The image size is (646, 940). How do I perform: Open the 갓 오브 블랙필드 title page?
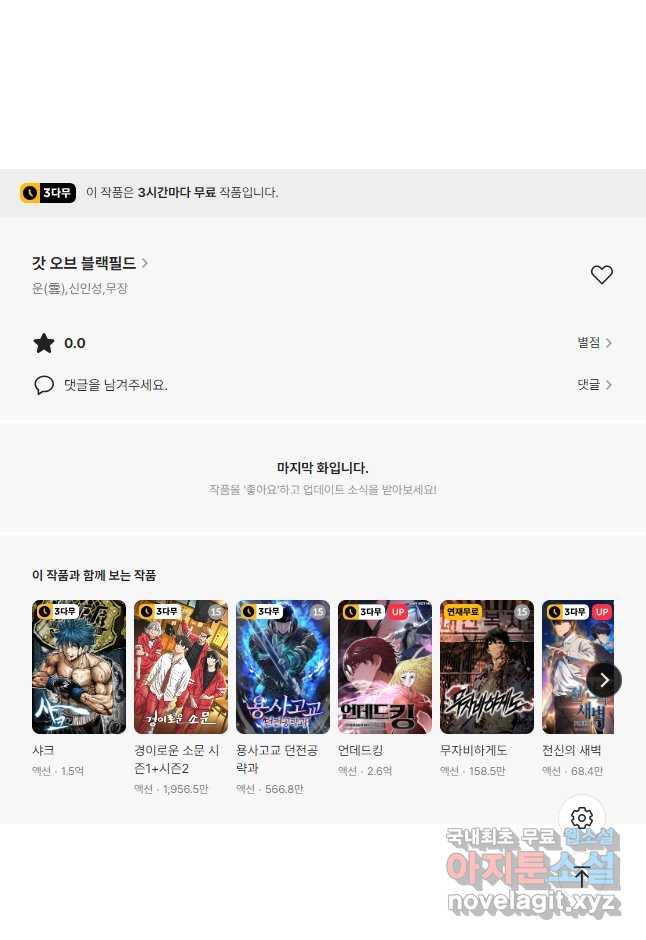[90, 264]
